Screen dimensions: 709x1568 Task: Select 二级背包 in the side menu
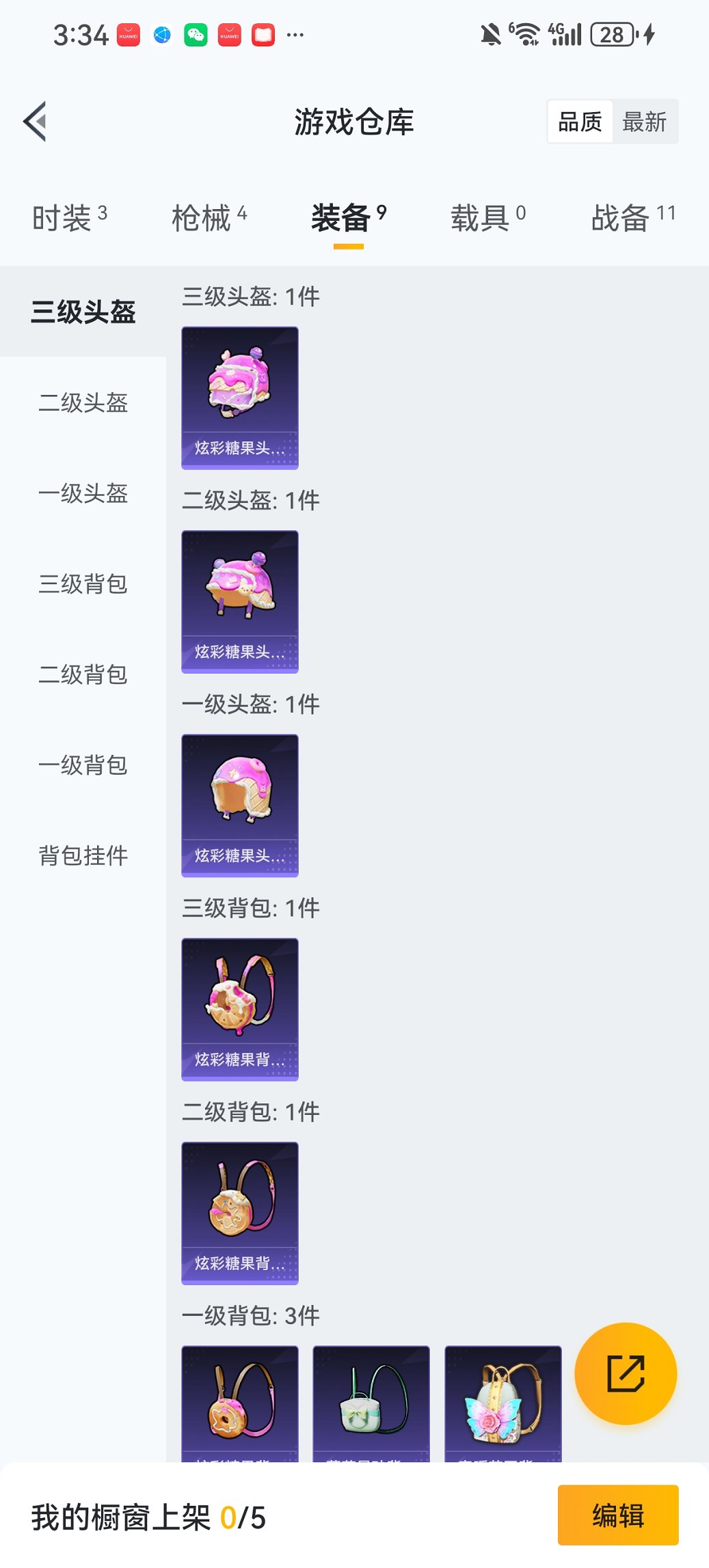click(x=83, y=674)
